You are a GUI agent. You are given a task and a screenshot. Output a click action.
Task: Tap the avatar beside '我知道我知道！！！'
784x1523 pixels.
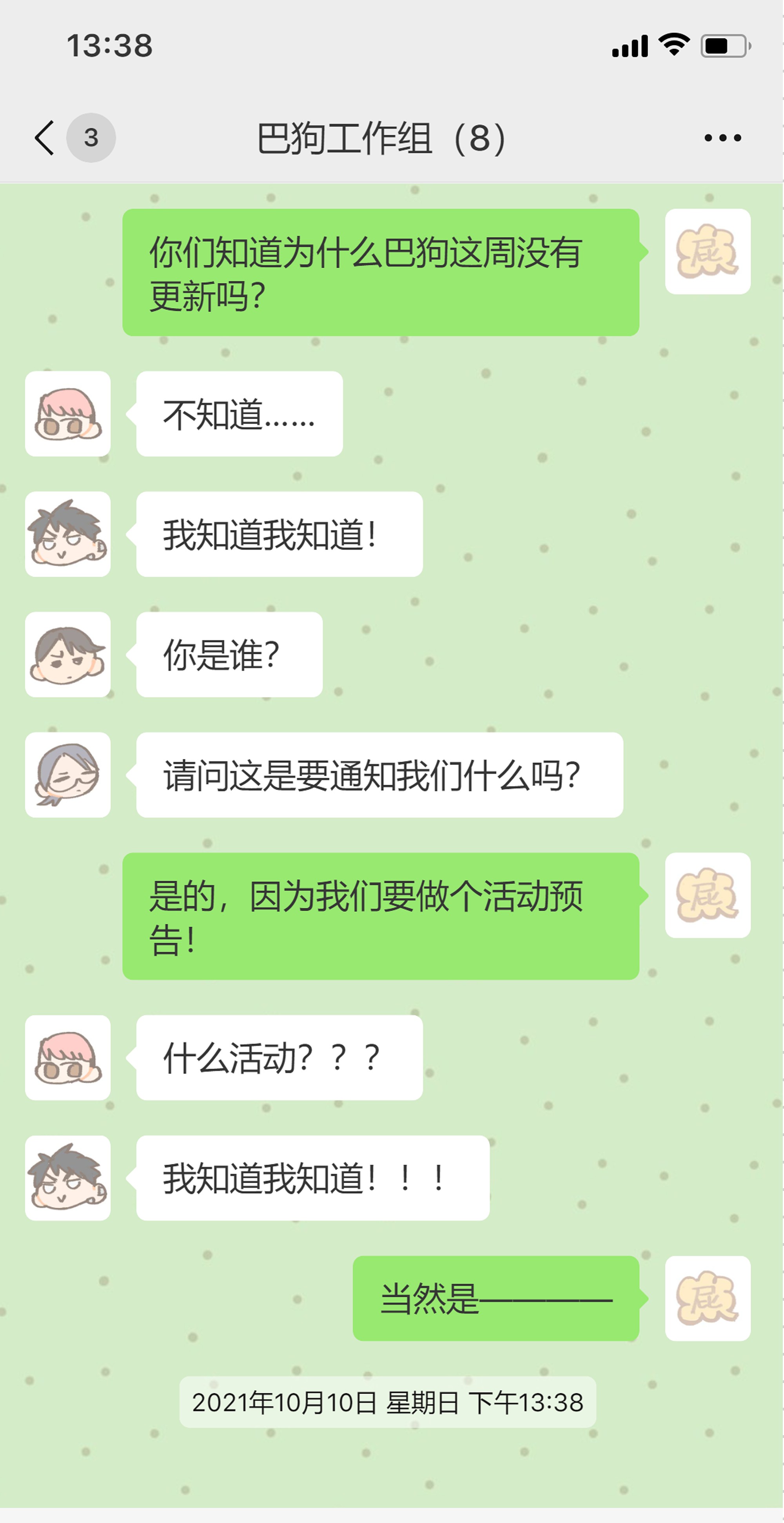click(x=67, y=1174)
